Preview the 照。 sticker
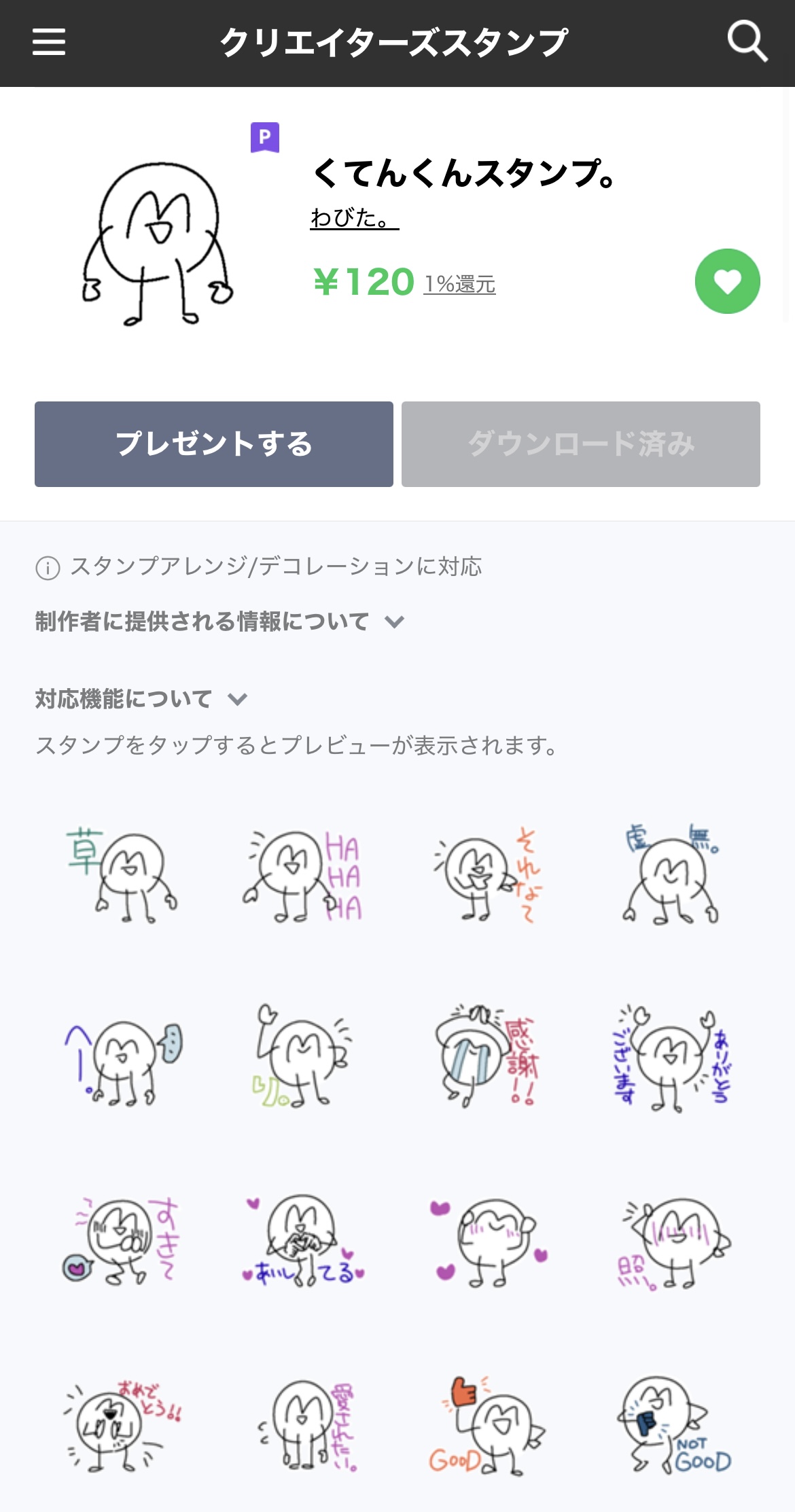Viewport: 795px width, 1512px height. coord(671,1242)
